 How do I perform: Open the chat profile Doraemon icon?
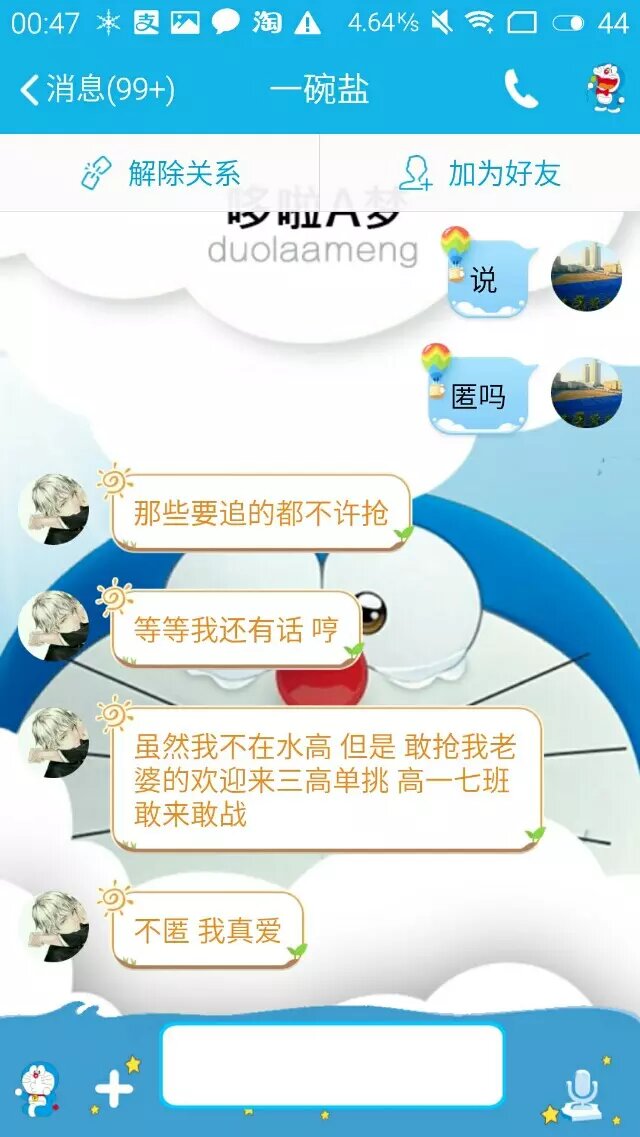click(604, 90)
